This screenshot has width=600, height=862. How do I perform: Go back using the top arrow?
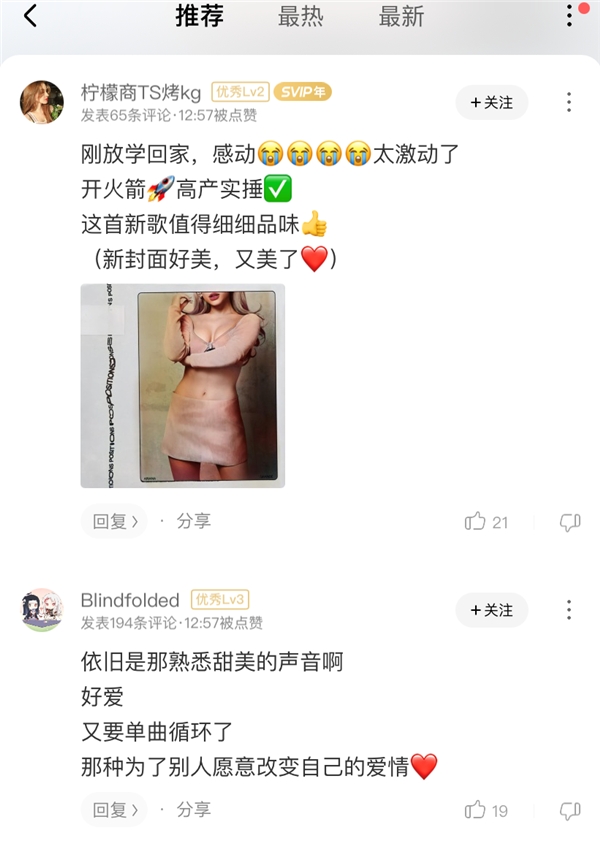(30, 16)
